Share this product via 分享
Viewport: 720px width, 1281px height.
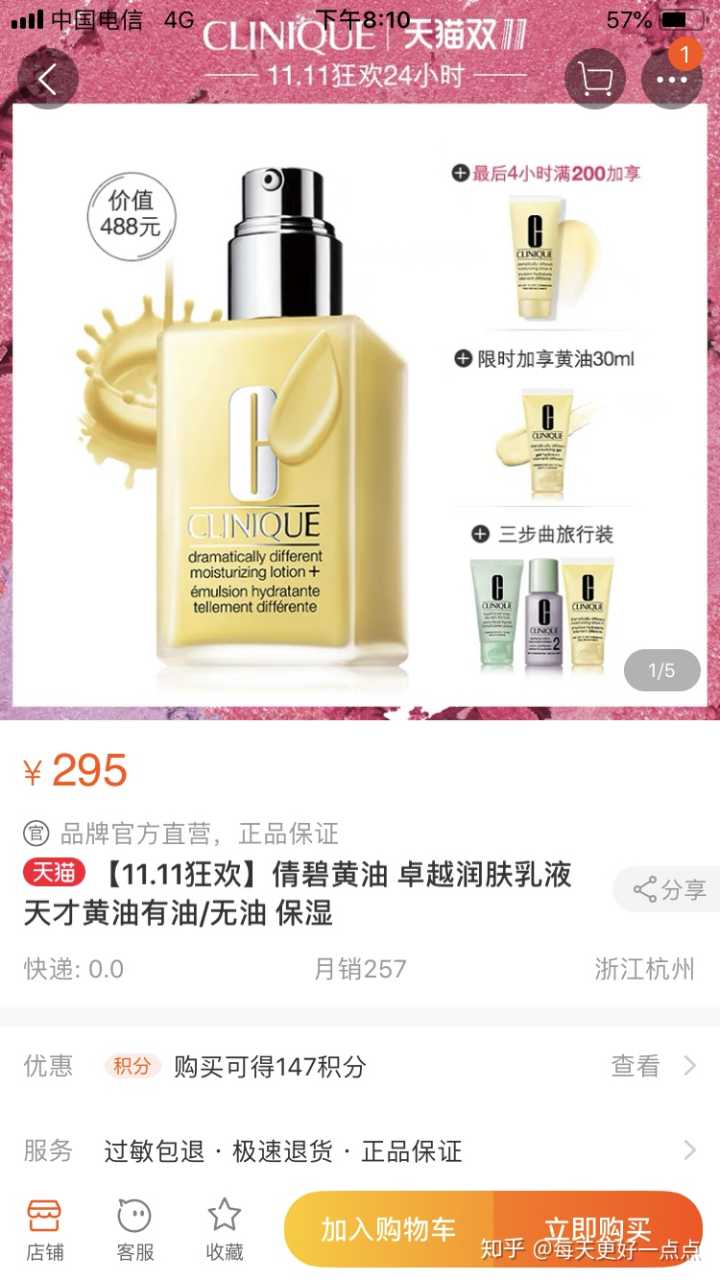point(668,889)
